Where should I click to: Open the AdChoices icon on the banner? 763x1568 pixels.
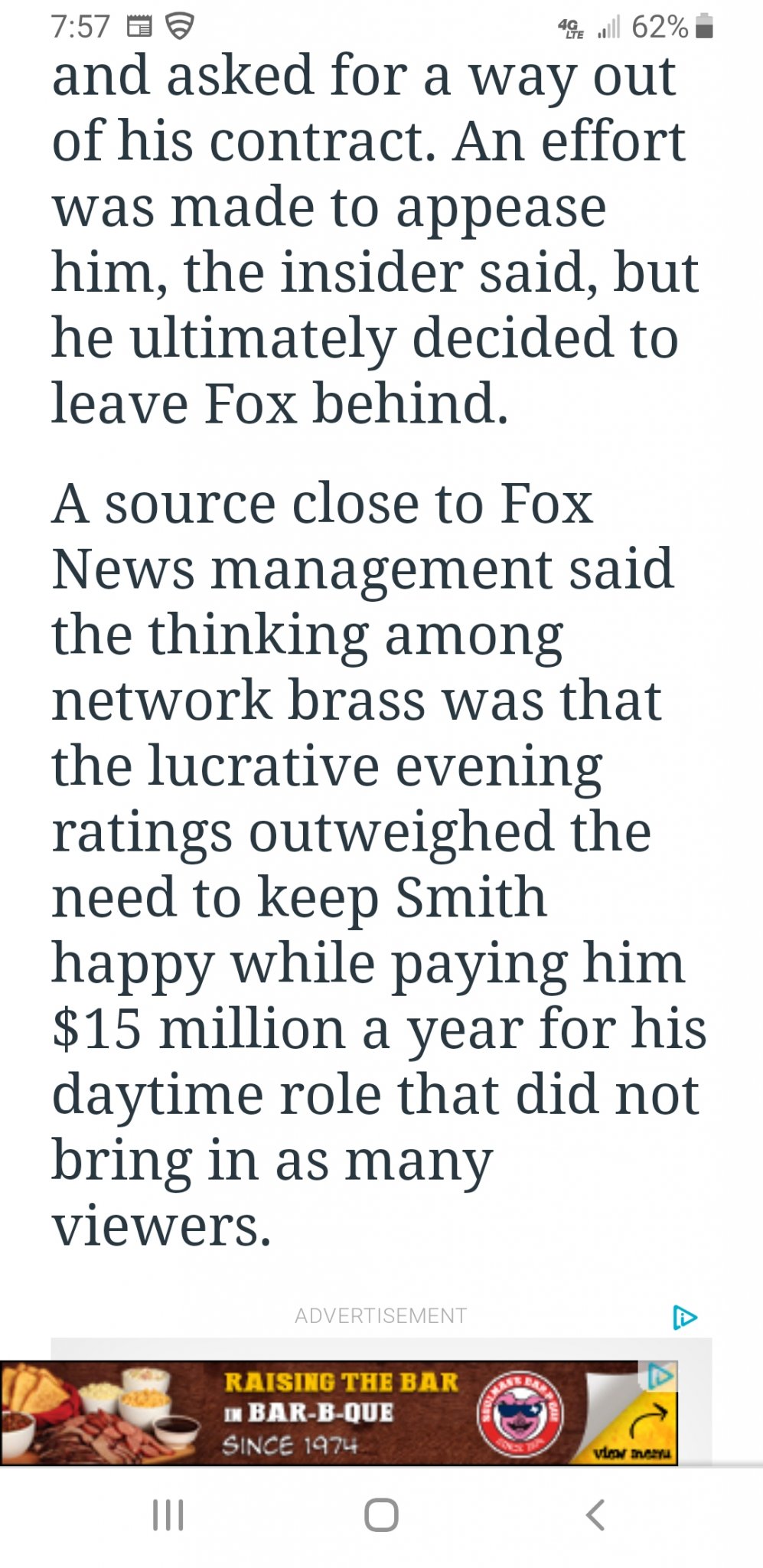tap(660, 1376)
